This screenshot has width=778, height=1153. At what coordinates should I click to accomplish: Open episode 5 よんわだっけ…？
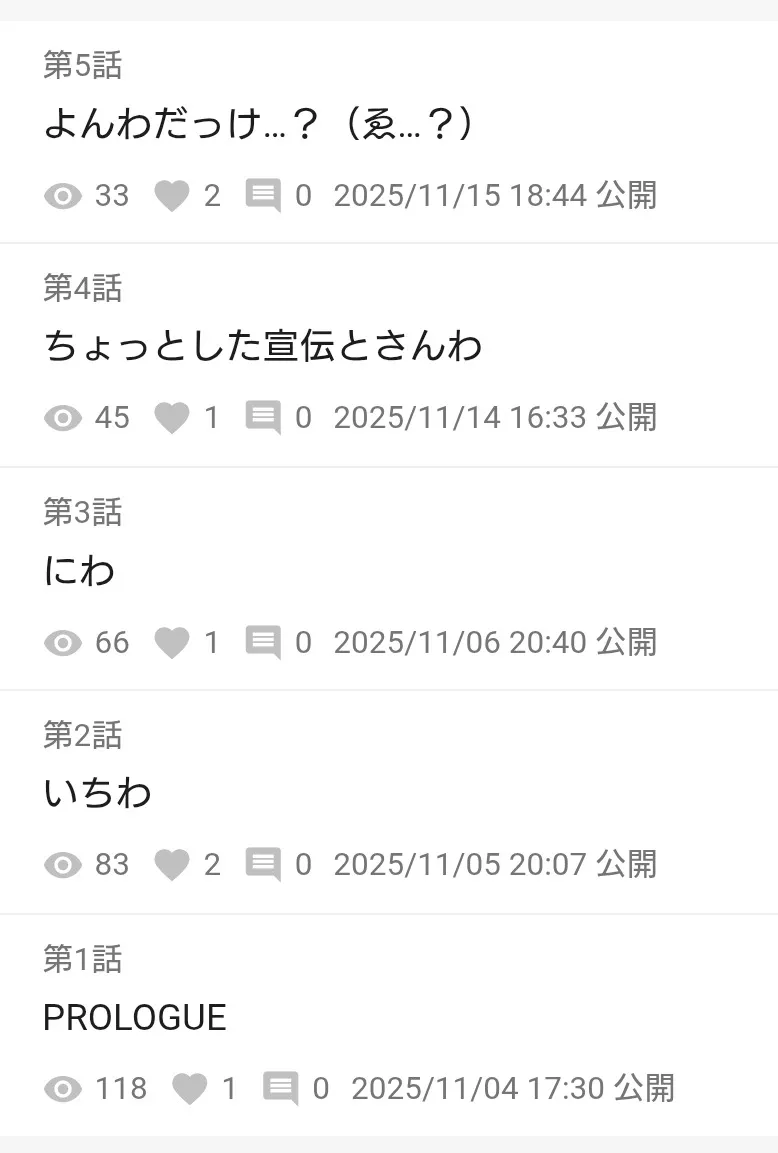(258, 124)
